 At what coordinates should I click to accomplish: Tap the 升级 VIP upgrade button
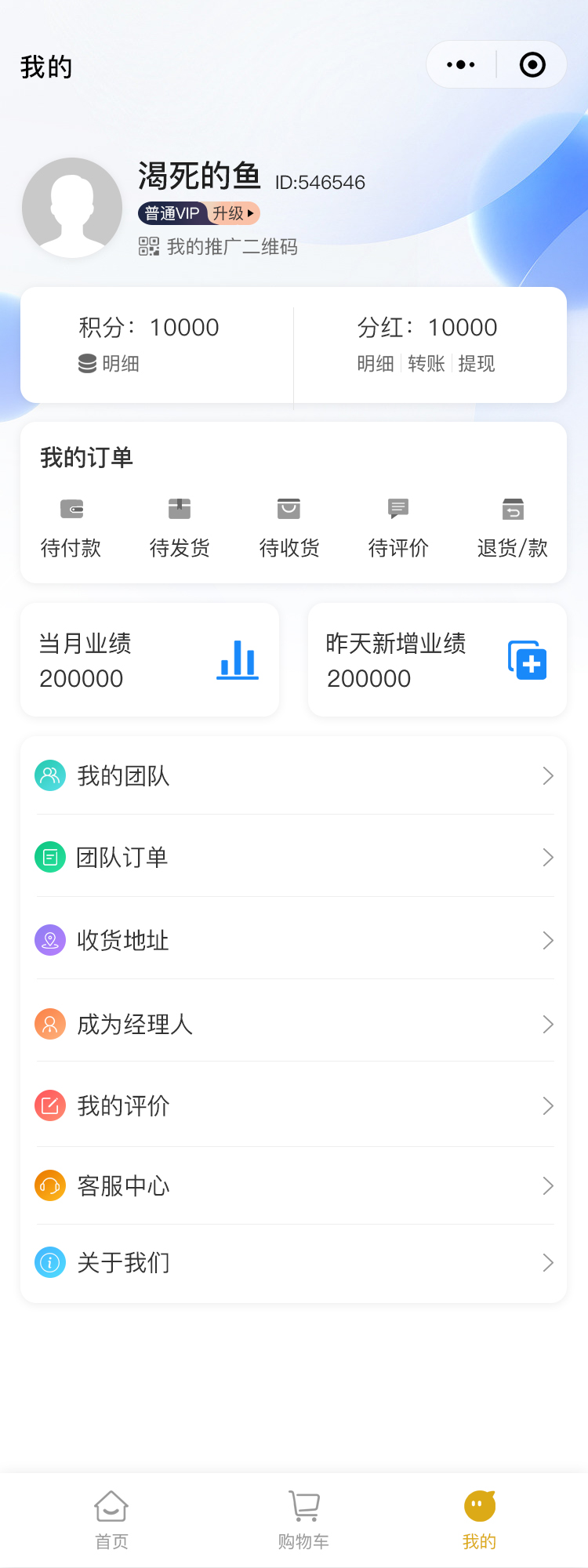233,213
